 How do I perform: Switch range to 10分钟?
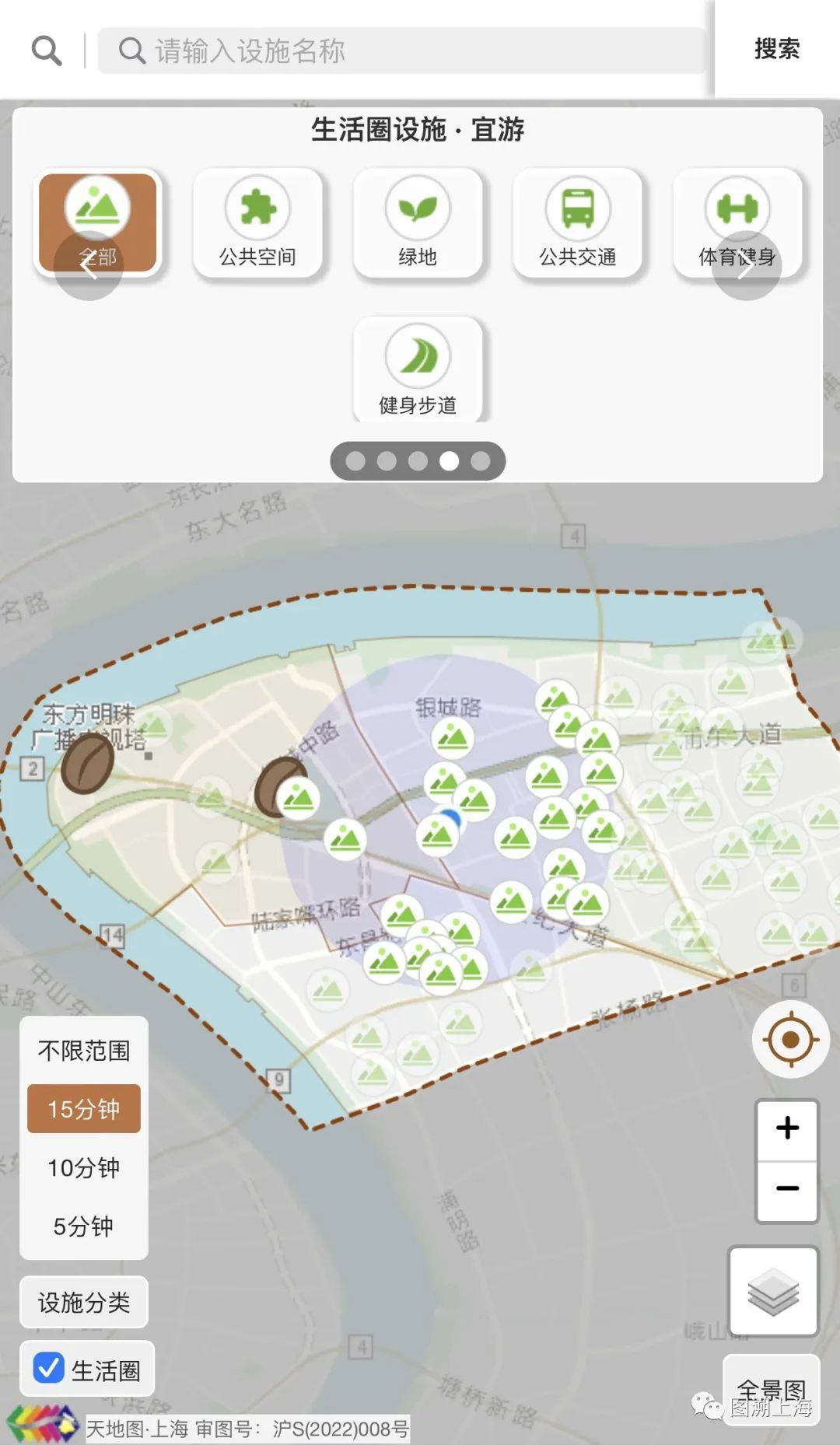point(84,1167)
